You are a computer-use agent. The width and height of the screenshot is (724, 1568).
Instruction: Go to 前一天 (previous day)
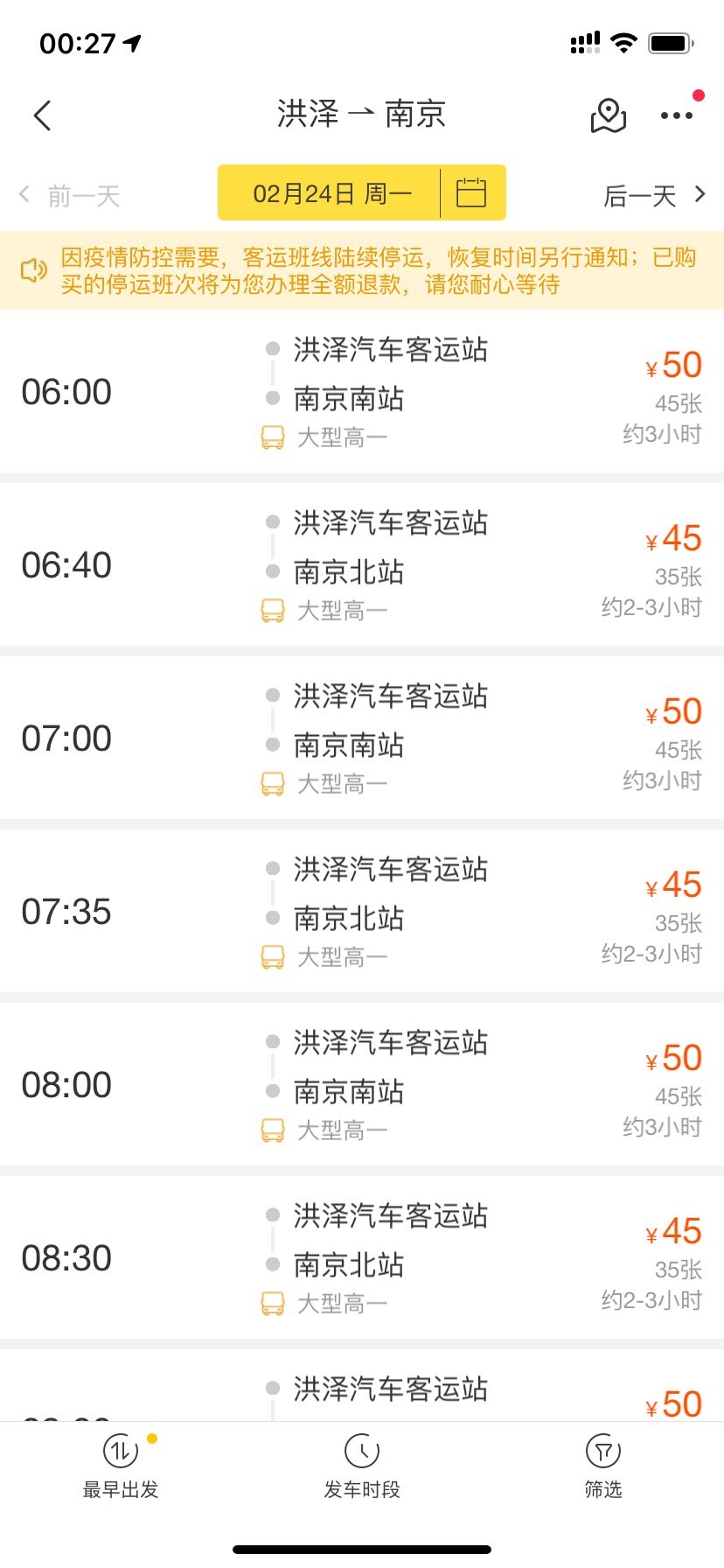point(70,195)
